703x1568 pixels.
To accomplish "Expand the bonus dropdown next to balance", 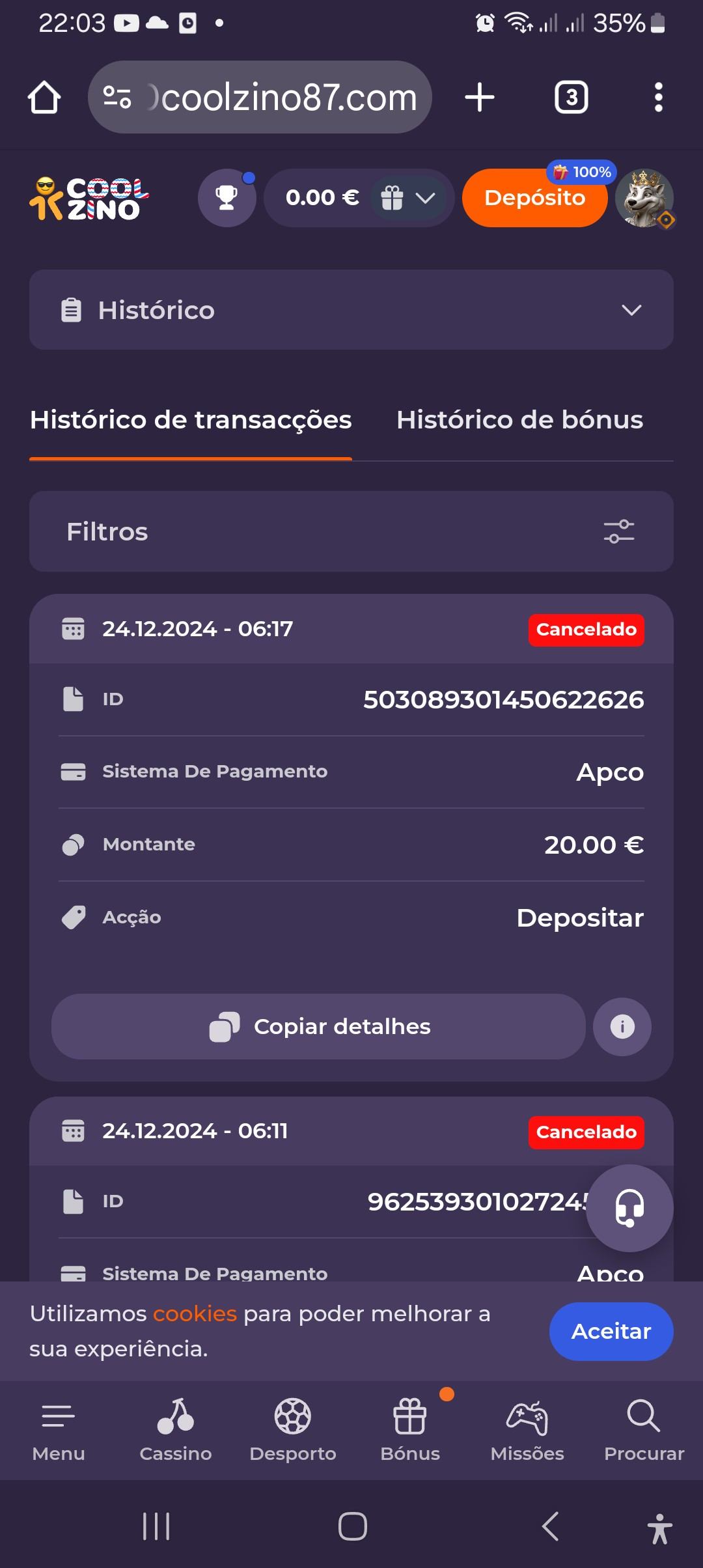I will (x=424, y=197).
